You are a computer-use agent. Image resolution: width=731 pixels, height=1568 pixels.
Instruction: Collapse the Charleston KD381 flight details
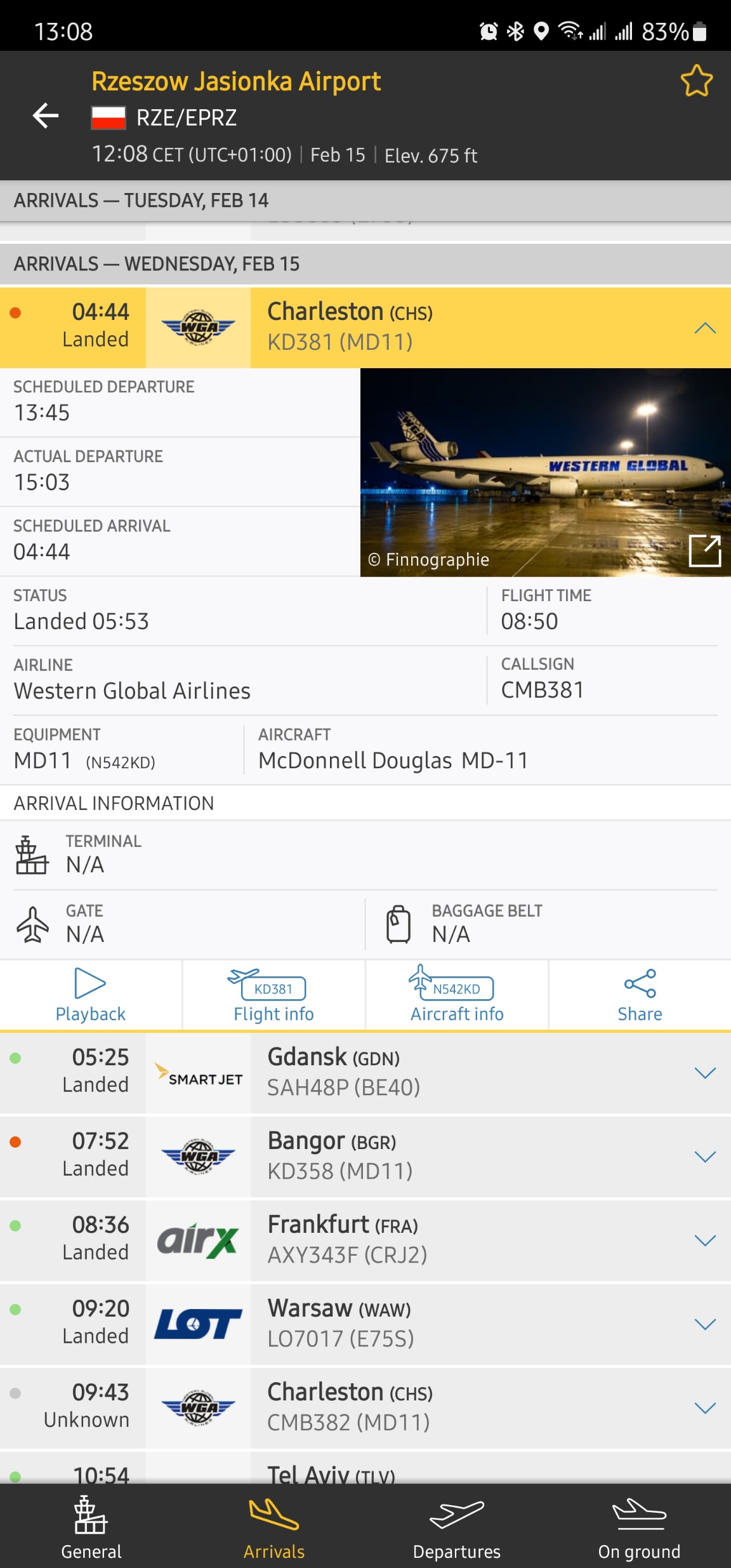704,328
